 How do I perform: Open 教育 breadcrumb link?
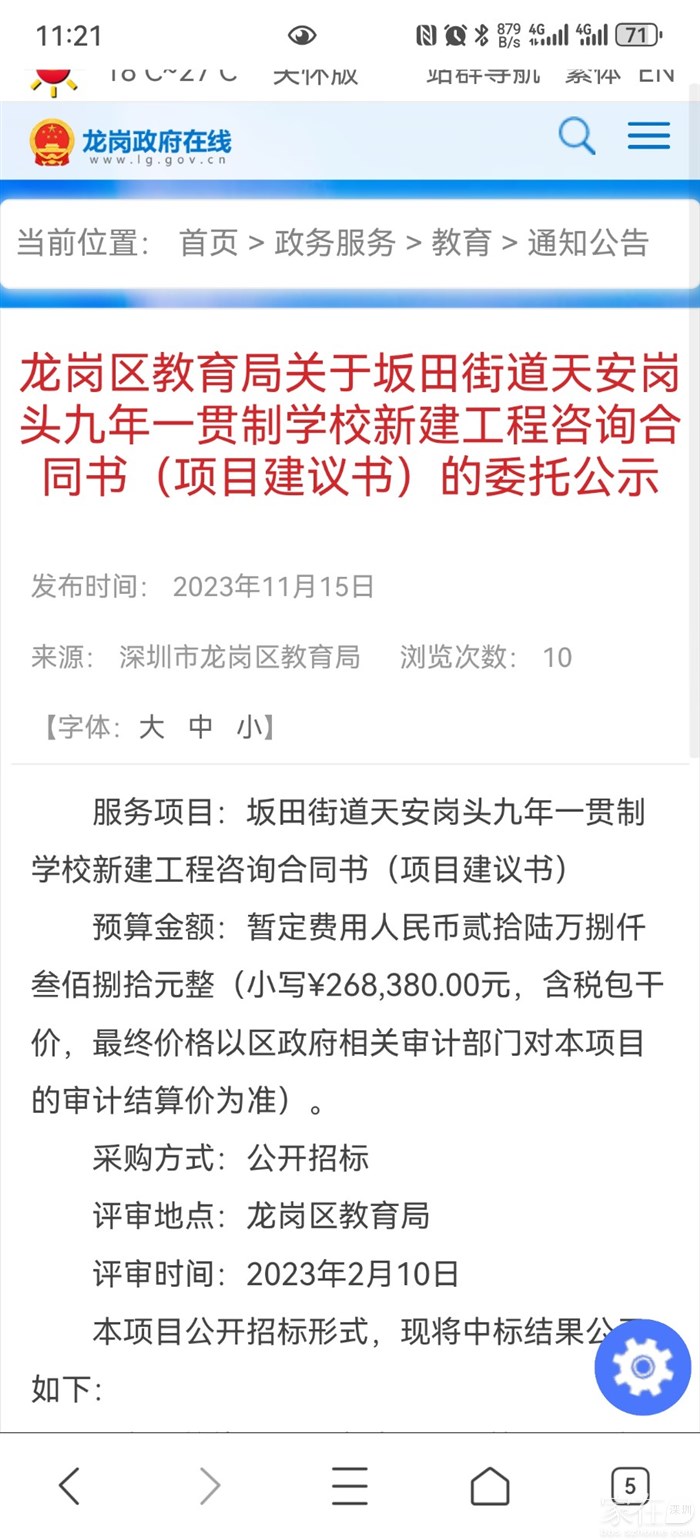(x=461, y=242)
